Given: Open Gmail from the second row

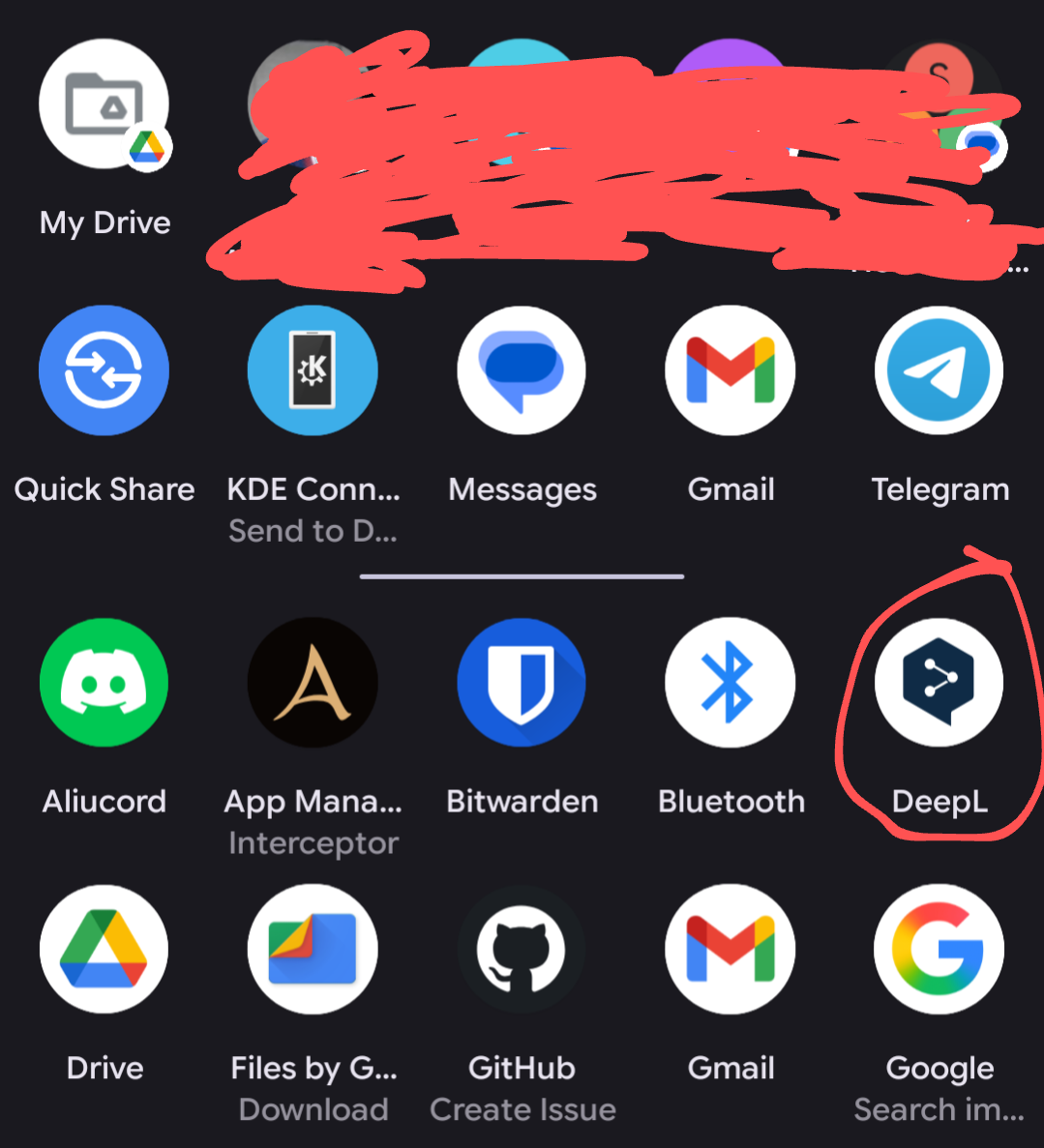Looking at the screenshot, I should [731, 370].
